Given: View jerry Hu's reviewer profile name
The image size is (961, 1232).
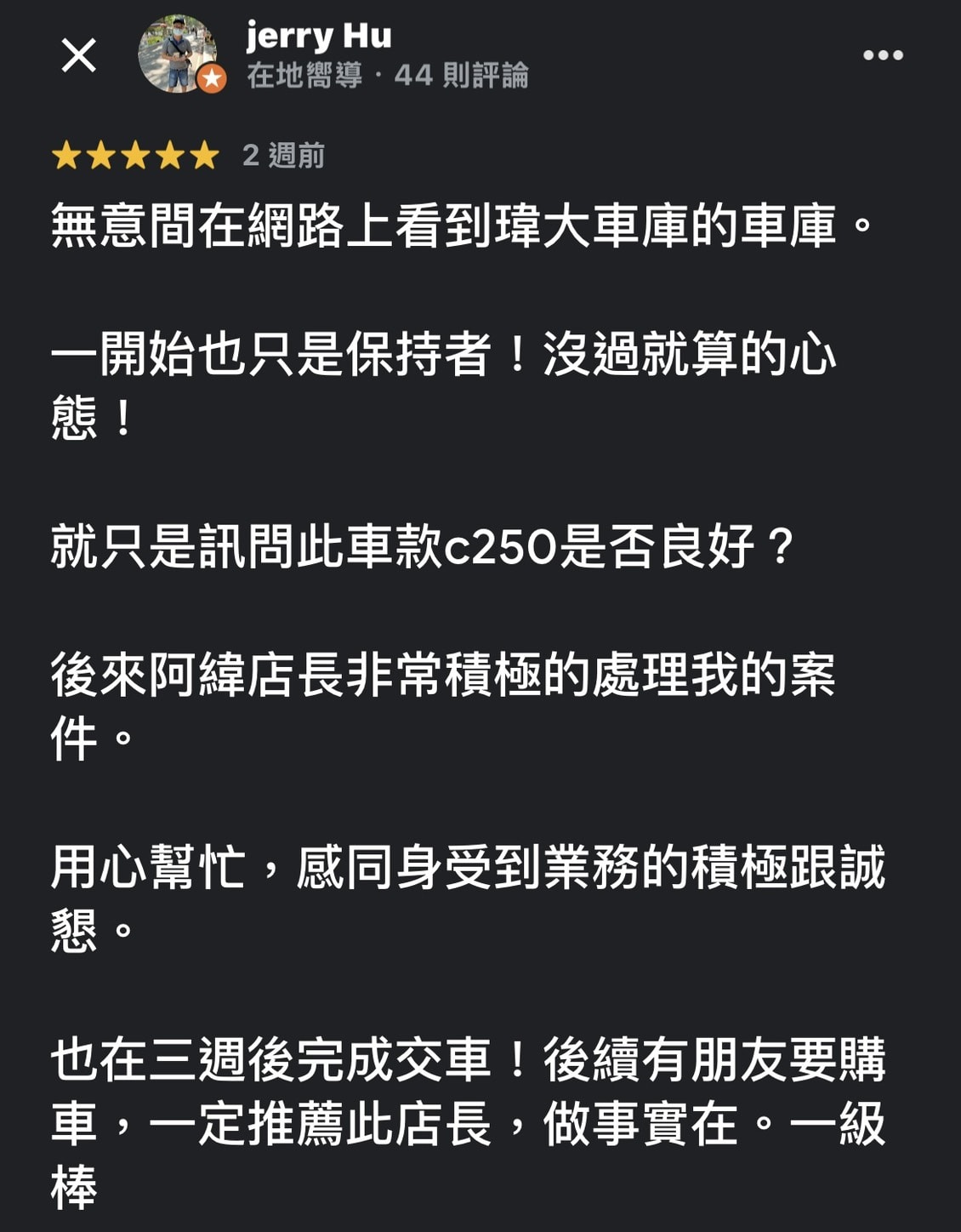Looking at the screenshot, I should point(319,36).
